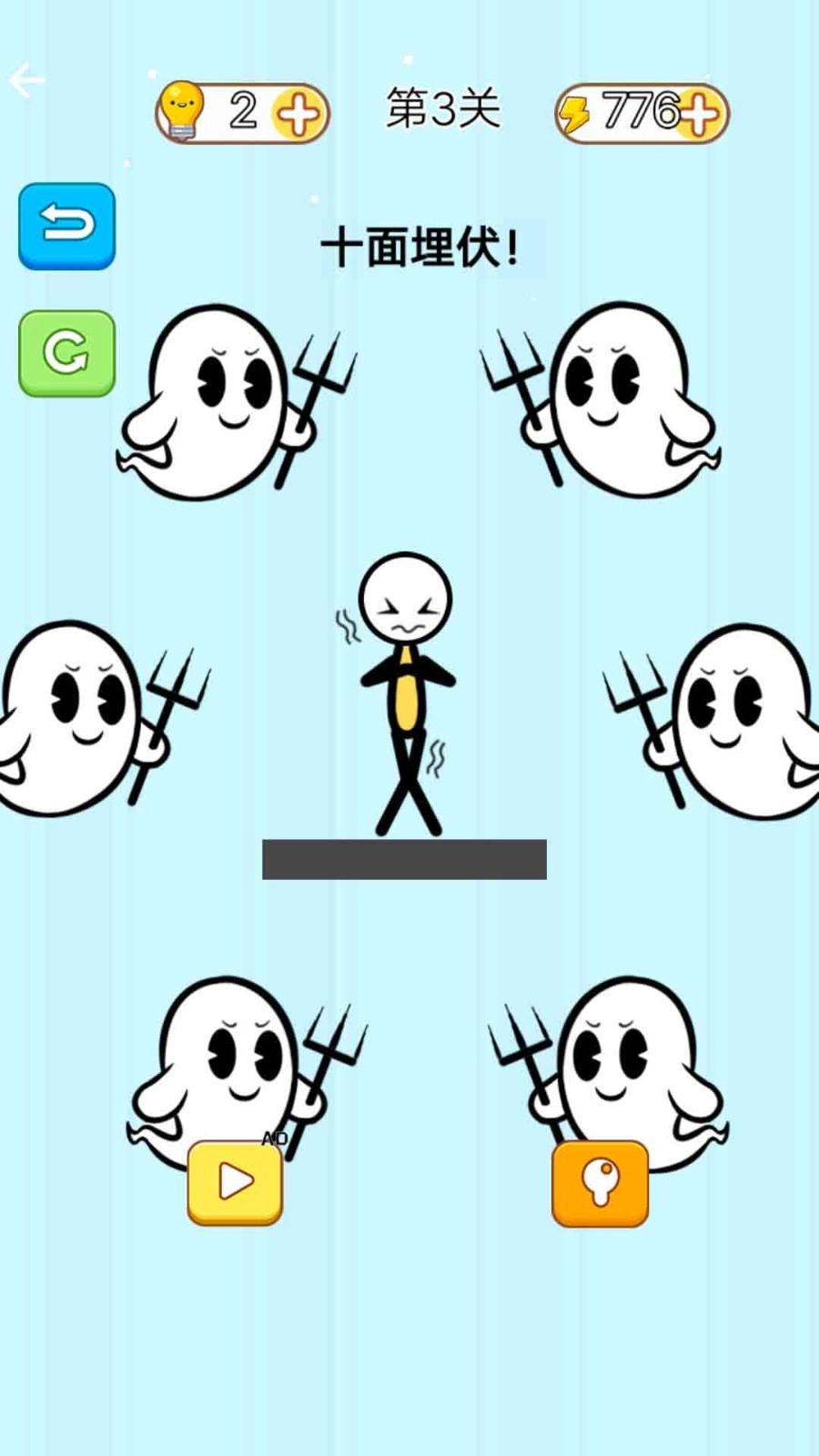Go back using the top-left arrow
The image size is (819, 1456).
[x=27, y=81]
